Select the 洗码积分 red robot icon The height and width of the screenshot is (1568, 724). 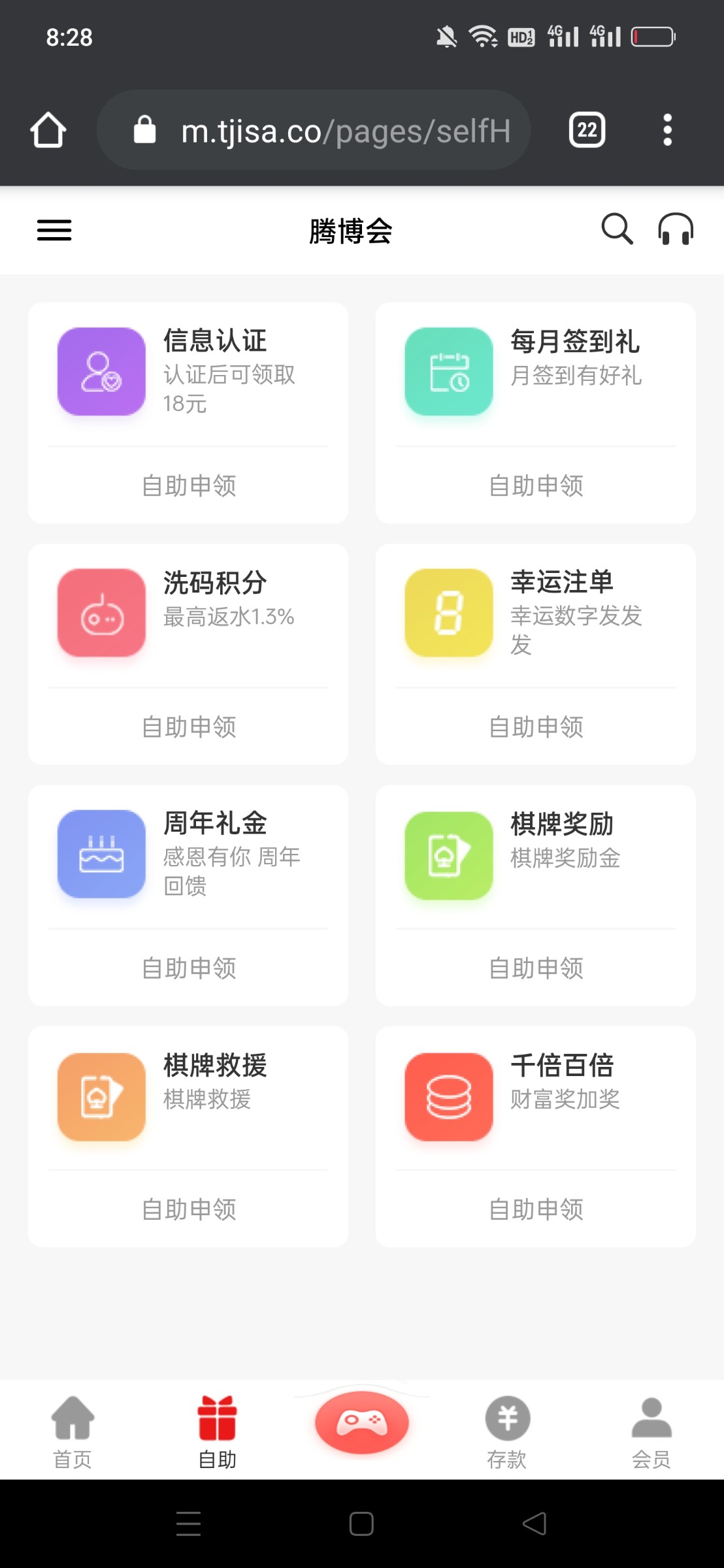pyautogui.click(x=101, y=612)
